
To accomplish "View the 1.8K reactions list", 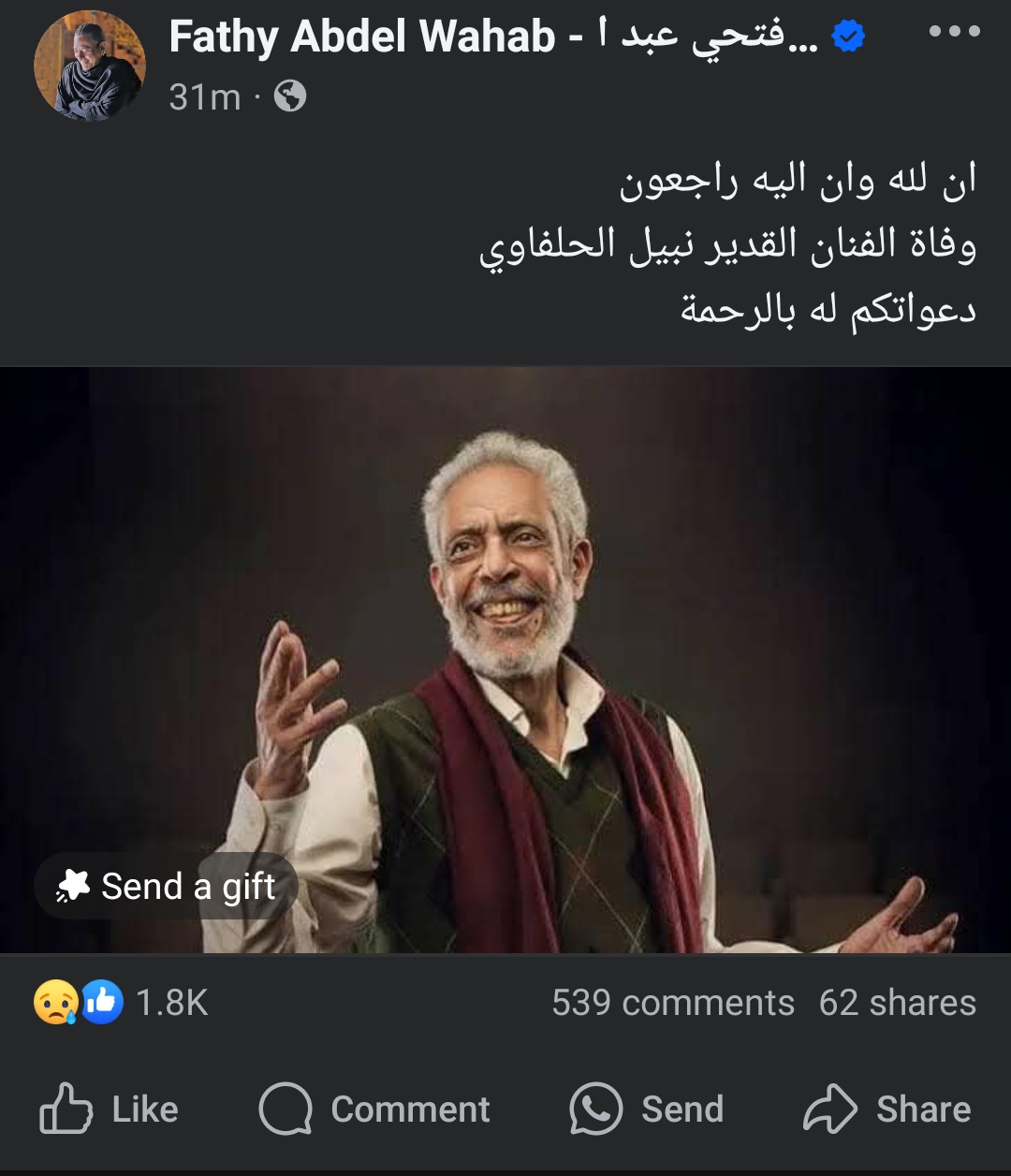I will point(122,1003).
